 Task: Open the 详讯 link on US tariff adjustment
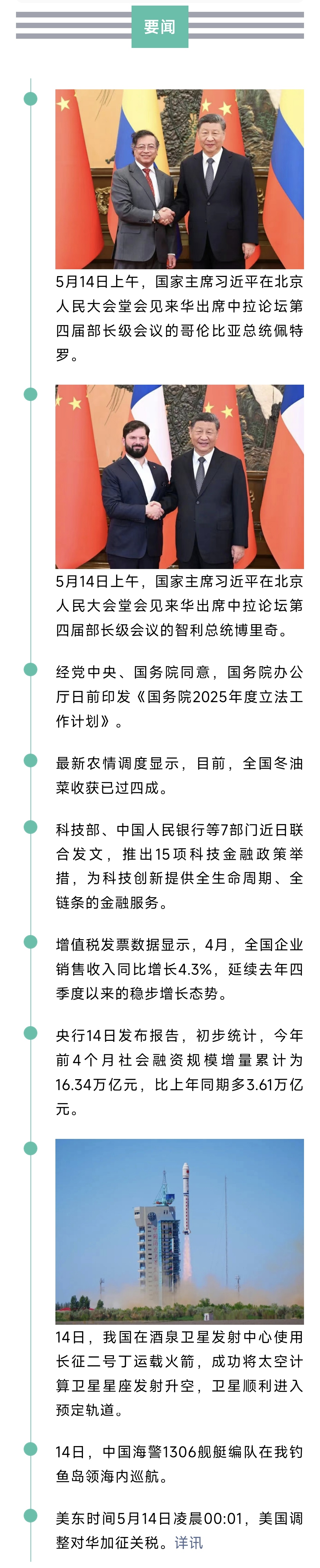(x=188, y=1542)
